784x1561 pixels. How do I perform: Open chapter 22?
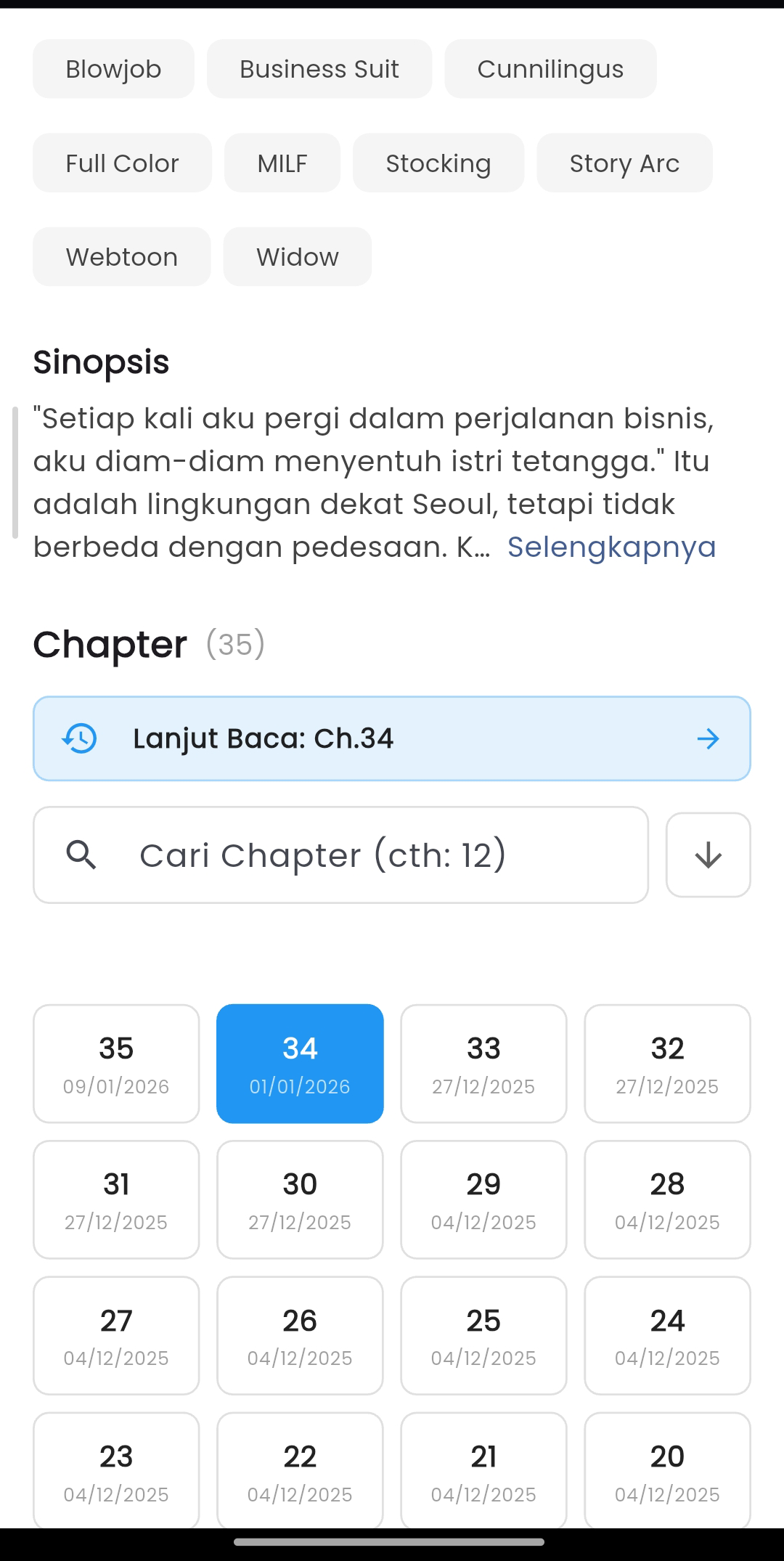300,1470
